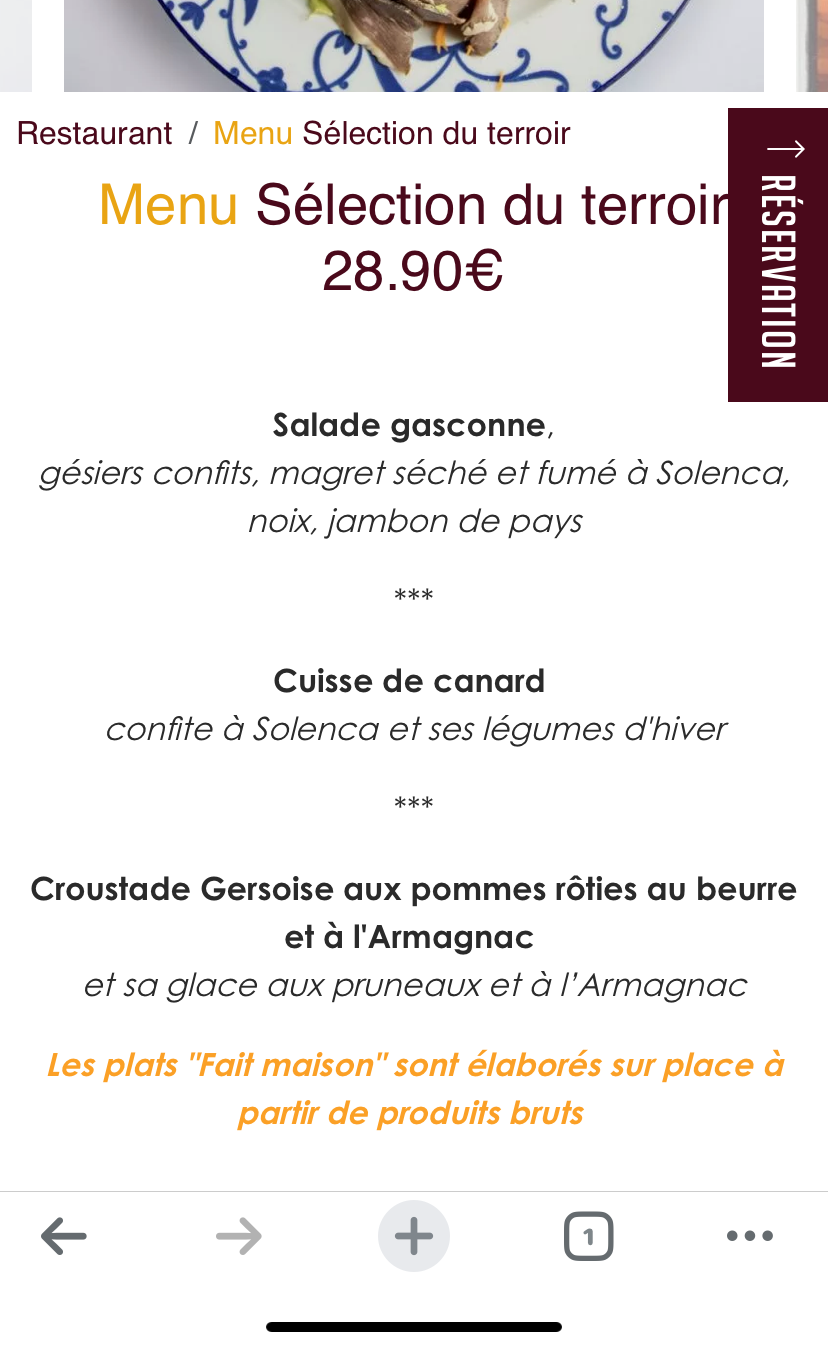Viewport: 828px width, 1348px height.
Task: Go to Restaurant breadcrumb link
Action: (95, 133)
